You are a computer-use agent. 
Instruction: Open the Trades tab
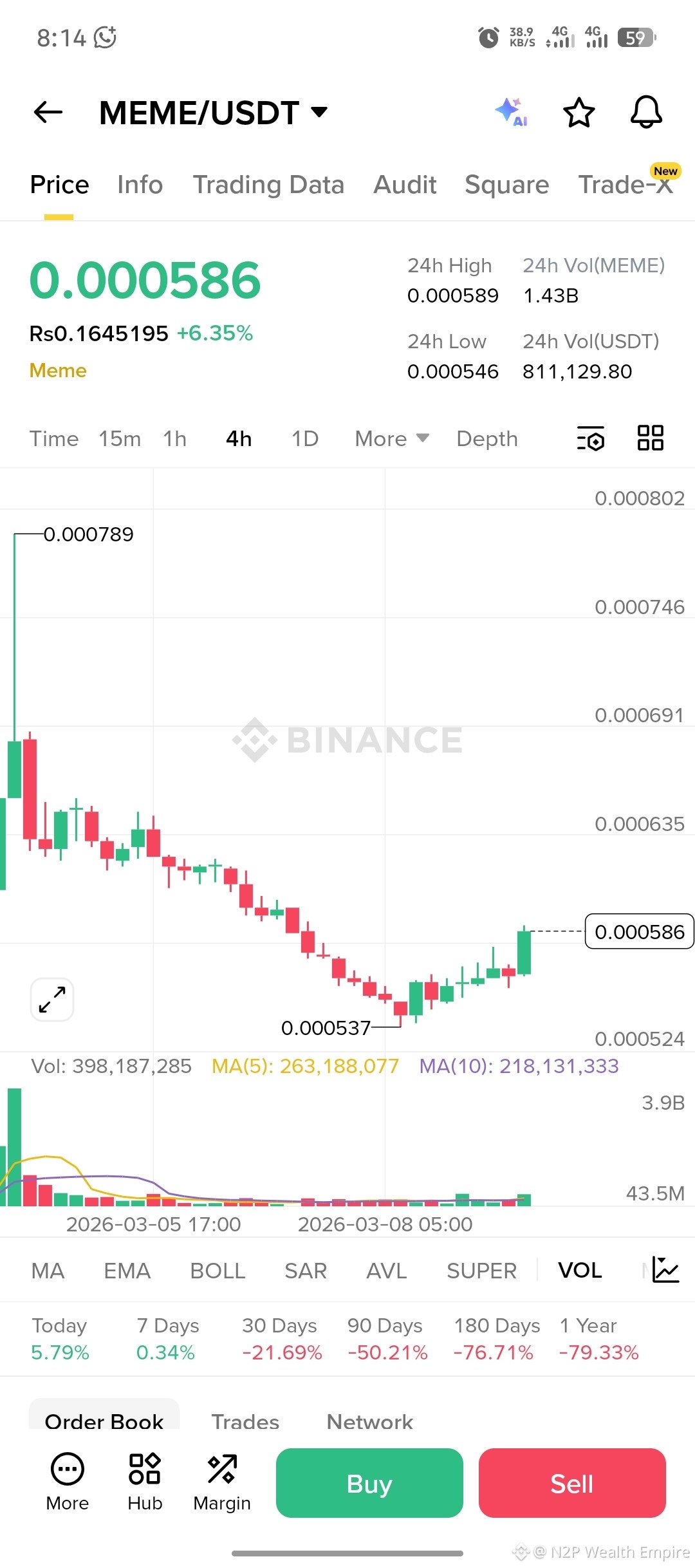(245, 1421)
